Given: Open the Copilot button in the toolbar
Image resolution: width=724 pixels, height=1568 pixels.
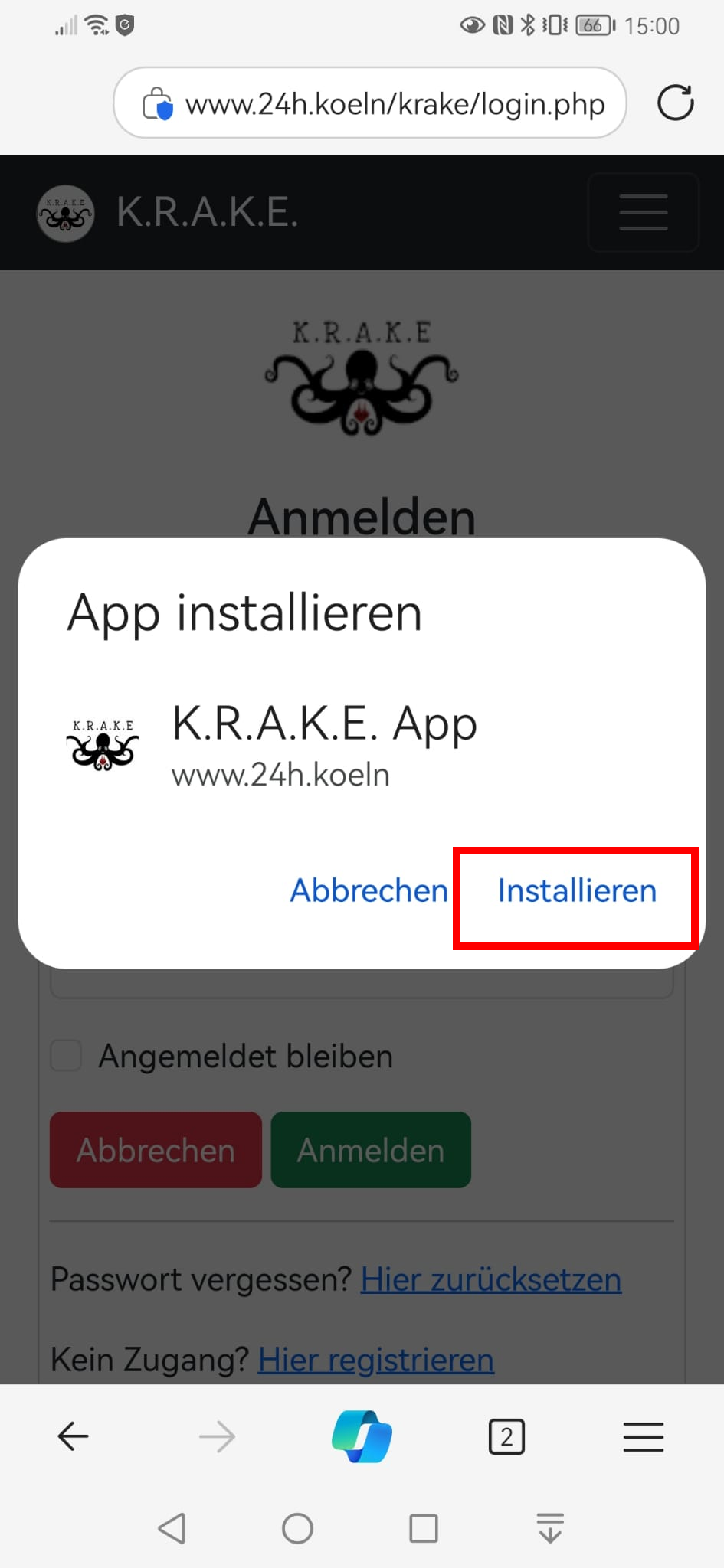Looking at the screenshot, I should [x=362, y=1436].
